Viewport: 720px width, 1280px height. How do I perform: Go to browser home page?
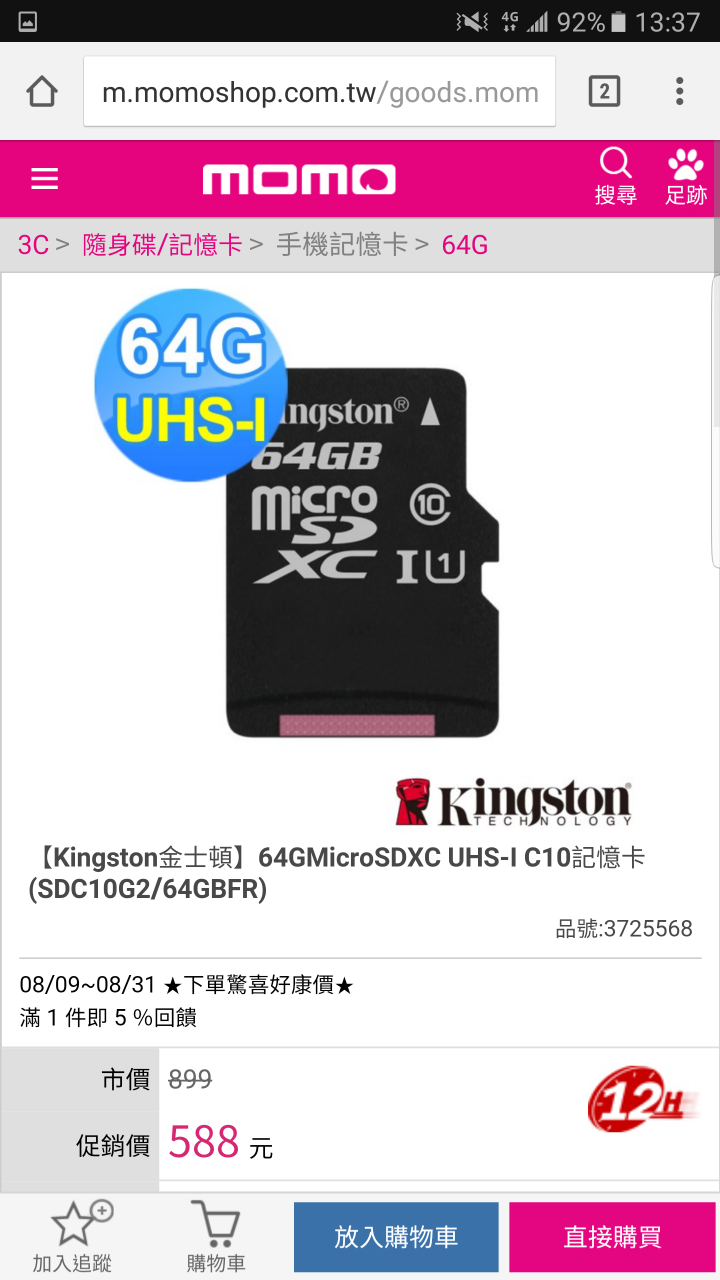click(x=42, y=92)
